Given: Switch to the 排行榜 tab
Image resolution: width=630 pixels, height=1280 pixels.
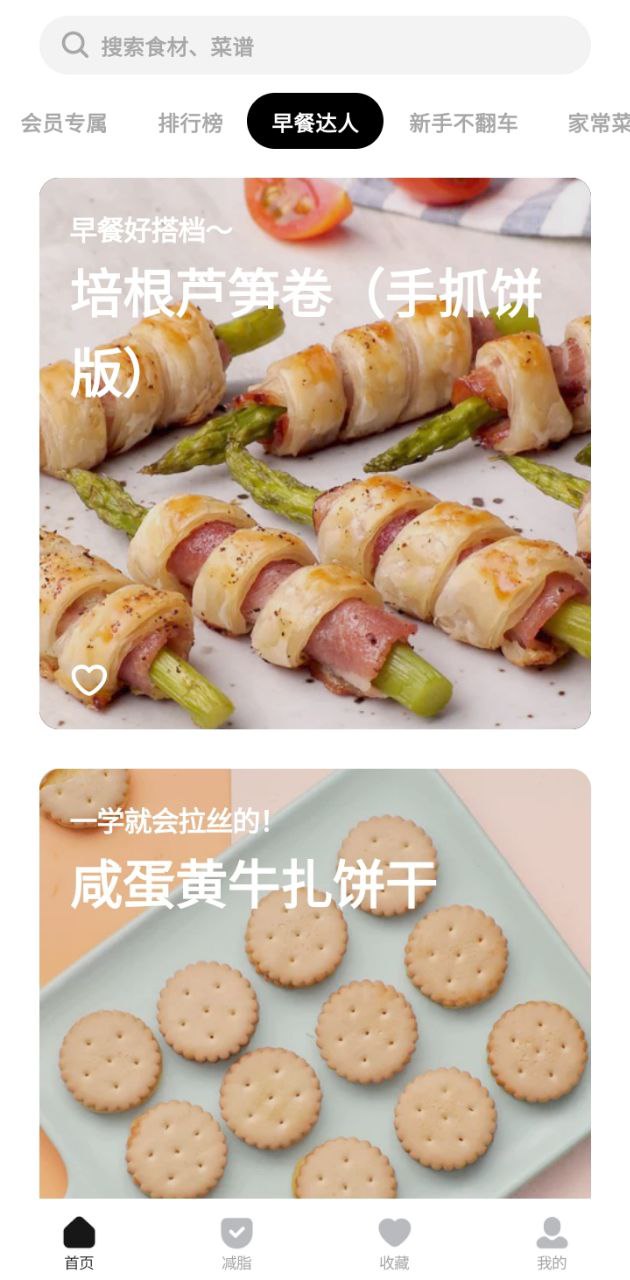Looking at the screenshot, I should click(x=190, y=123).
